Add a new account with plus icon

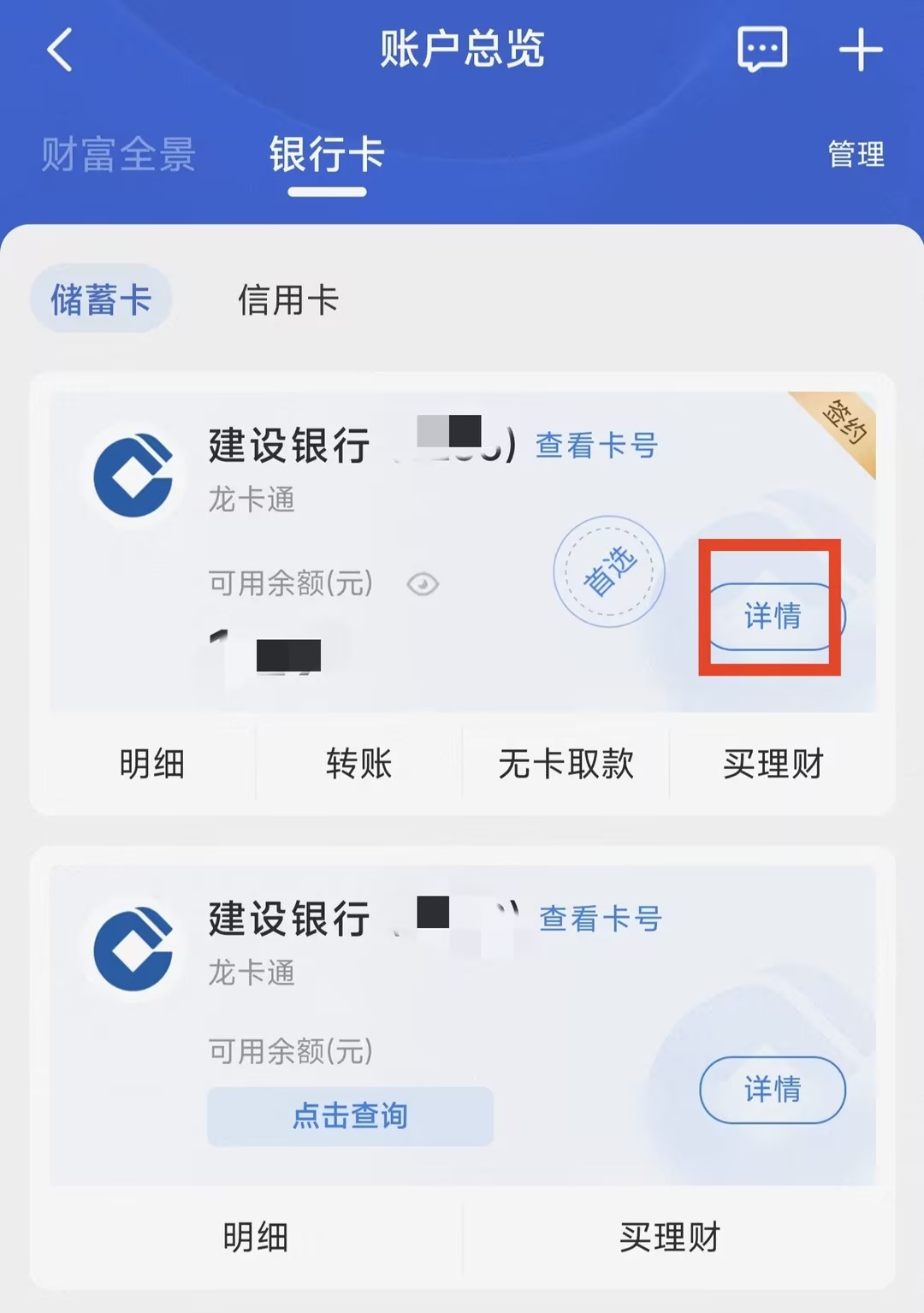860,50
